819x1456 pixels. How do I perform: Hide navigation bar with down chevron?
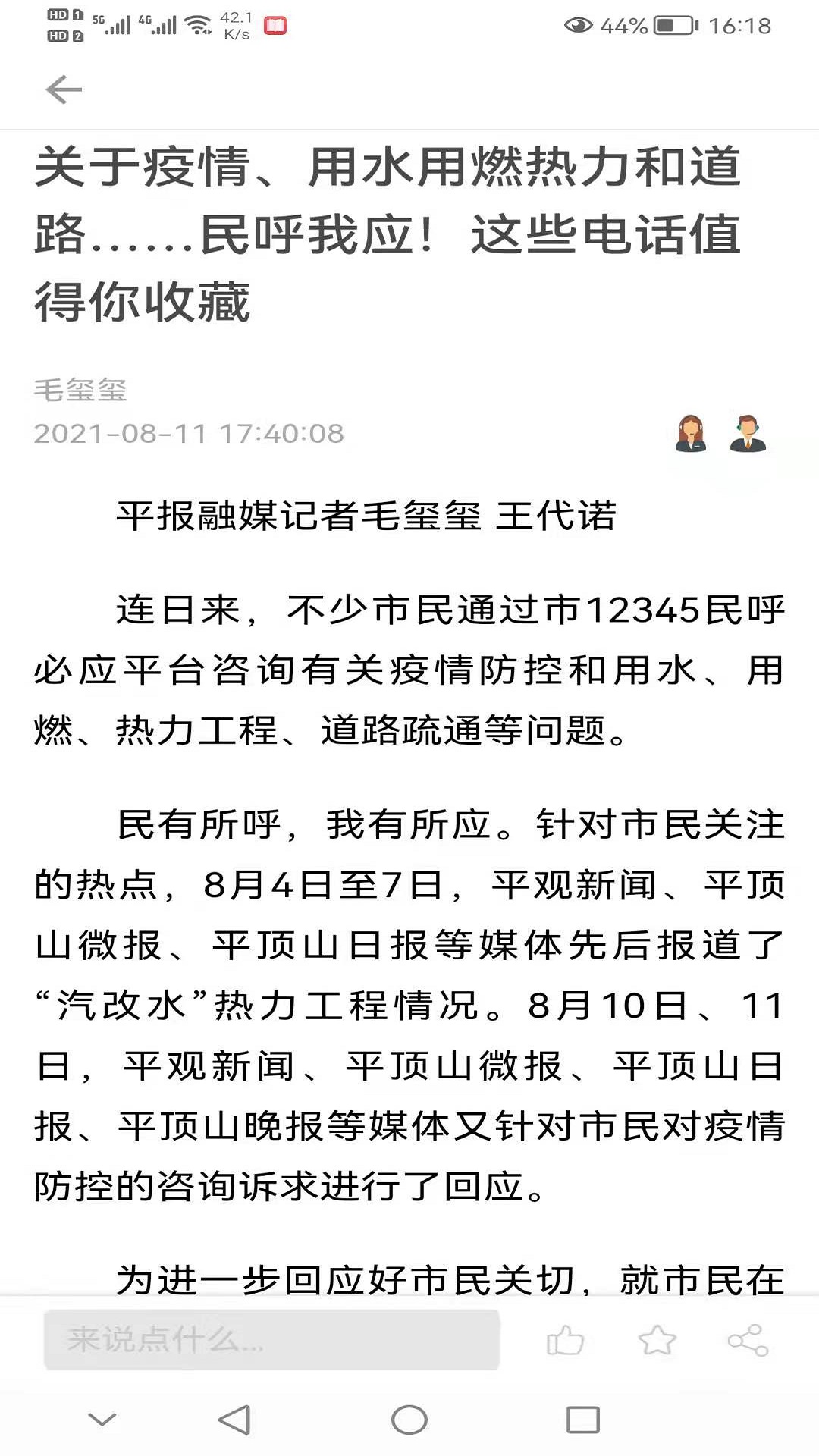102,1420
